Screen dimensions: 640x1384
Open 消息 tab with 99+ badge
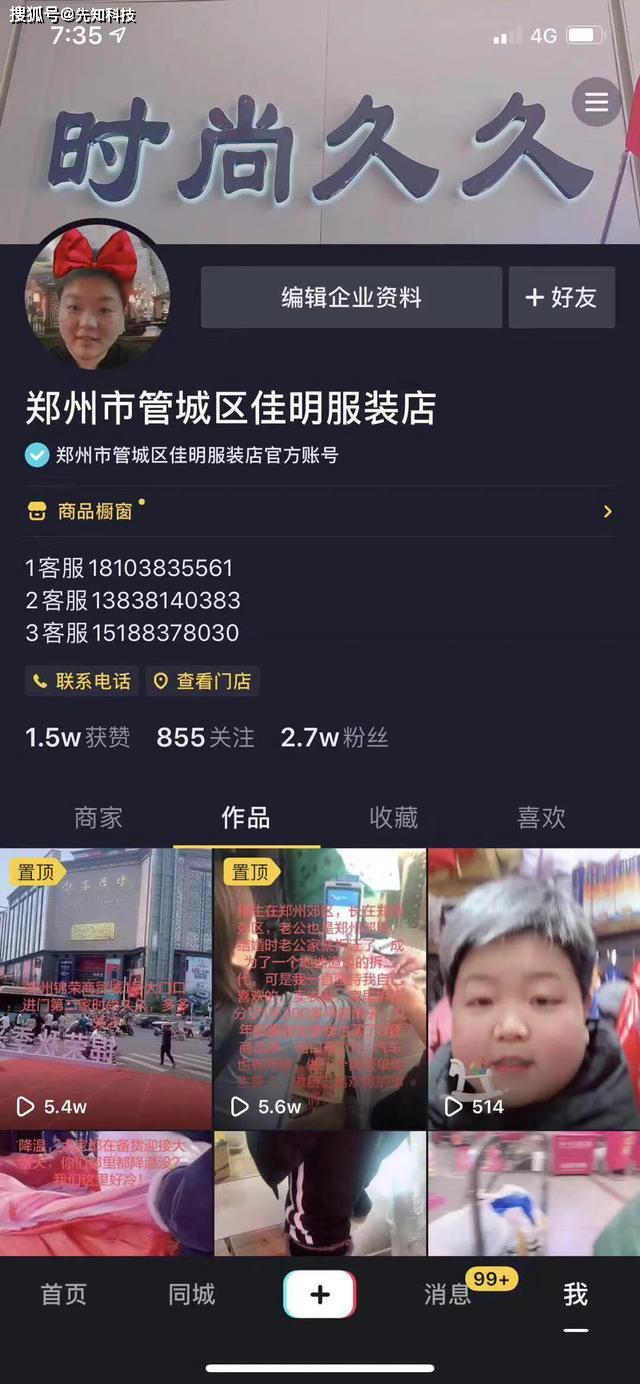click(448, 1294)
